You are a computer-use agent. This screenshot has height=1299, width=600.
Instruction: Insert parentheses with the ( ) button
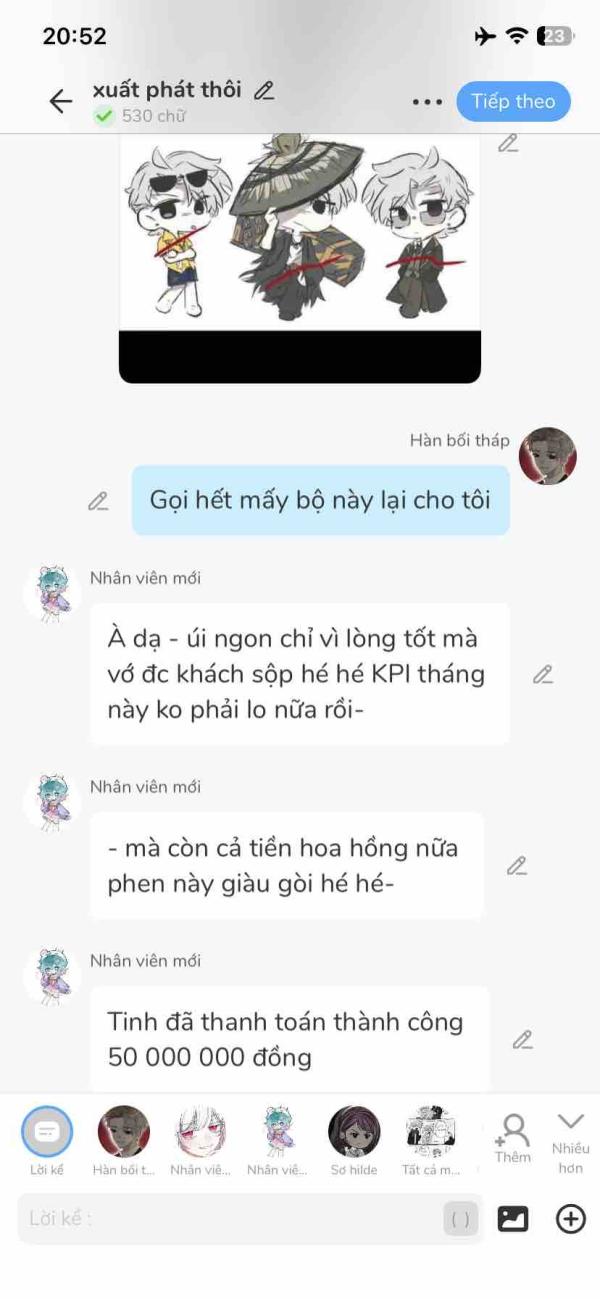point(461,1219)
